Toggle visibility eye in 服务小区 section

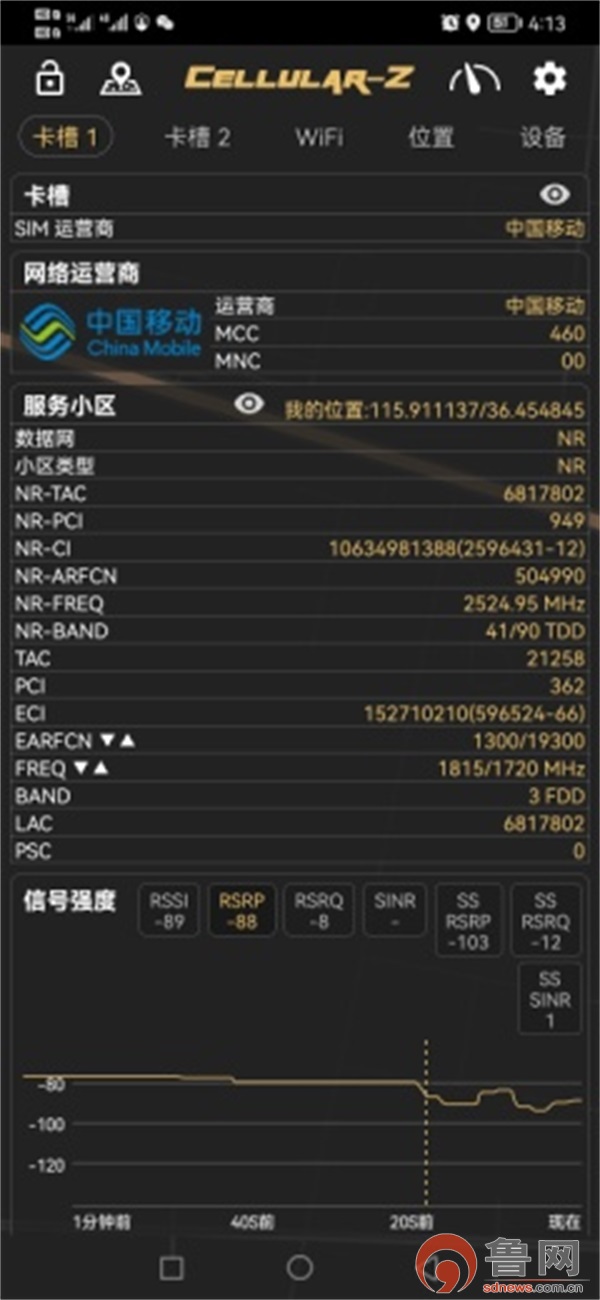click(x=249, y=403)
